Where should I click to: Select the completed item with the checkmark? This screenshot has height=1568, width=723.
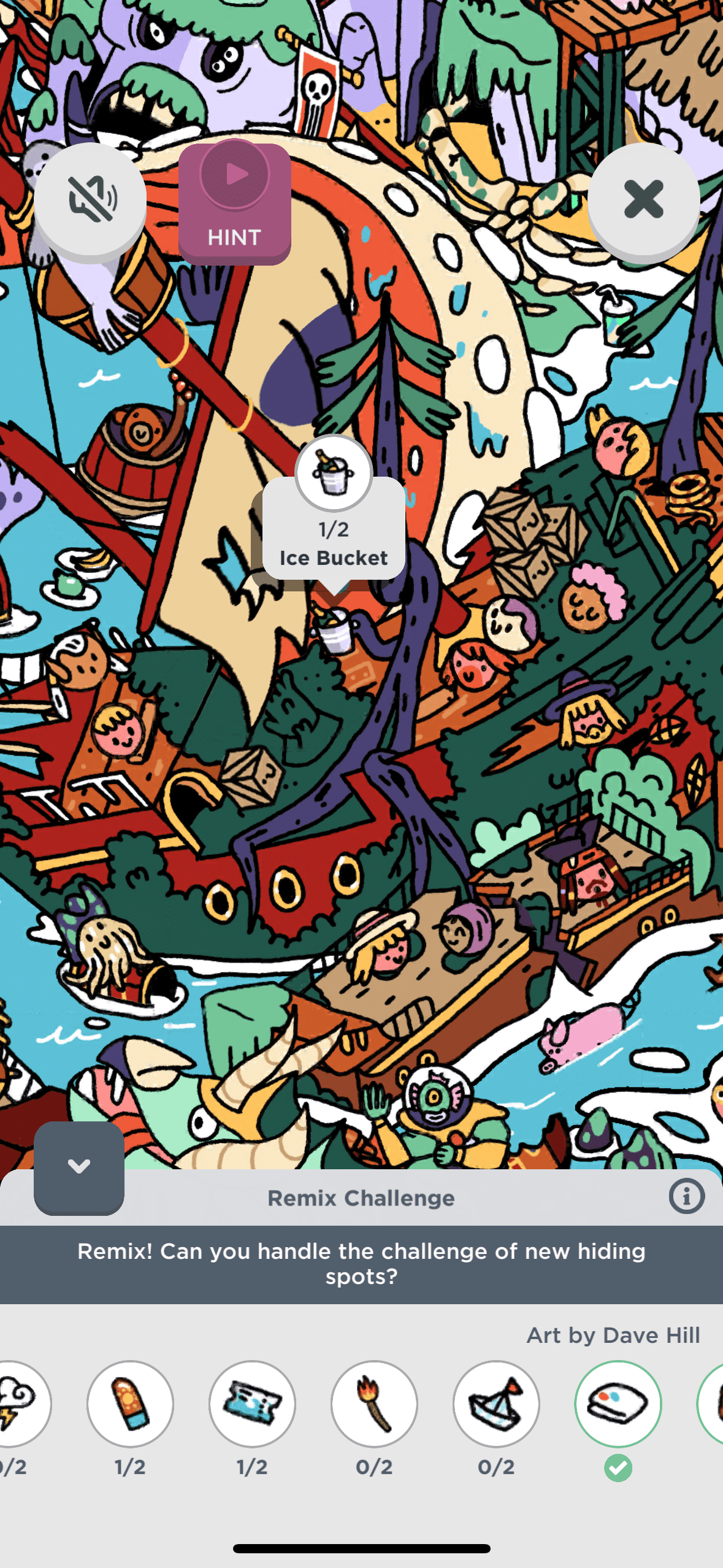click(x=618, y=1404)
